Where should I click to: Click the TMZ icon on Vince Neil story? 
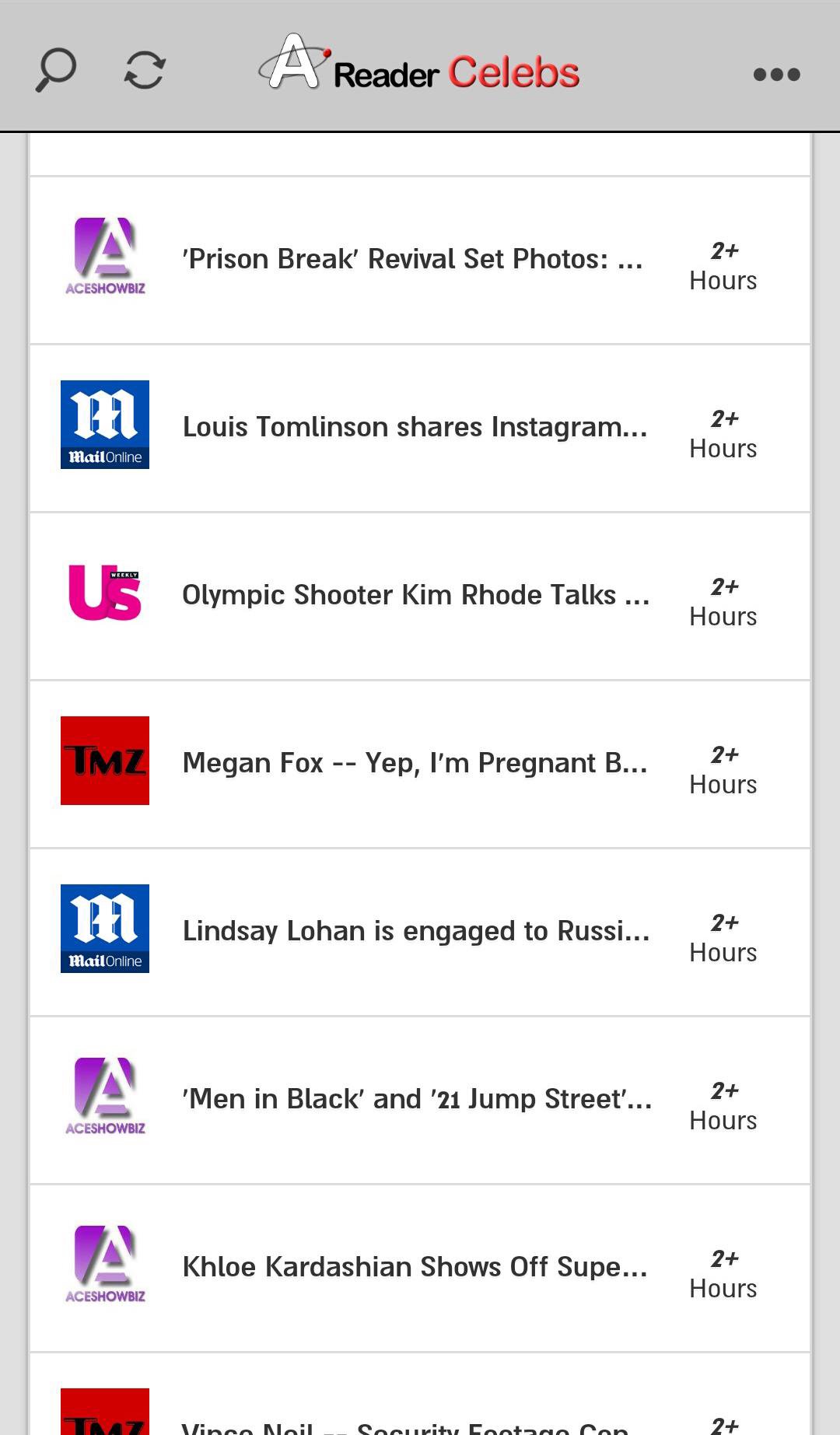coord(104,1416)
